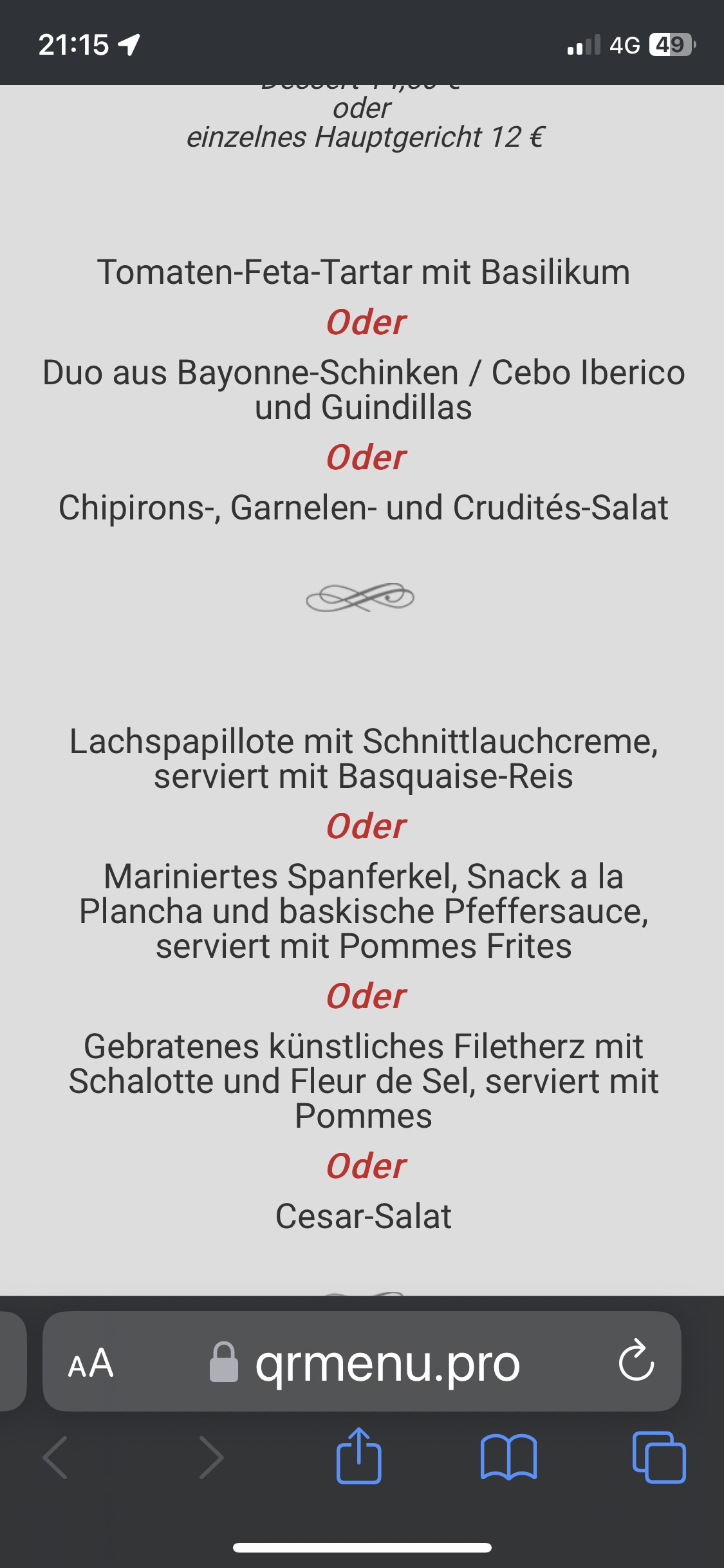
Task: Share this page via the share icon
Action: point(359,1457)
